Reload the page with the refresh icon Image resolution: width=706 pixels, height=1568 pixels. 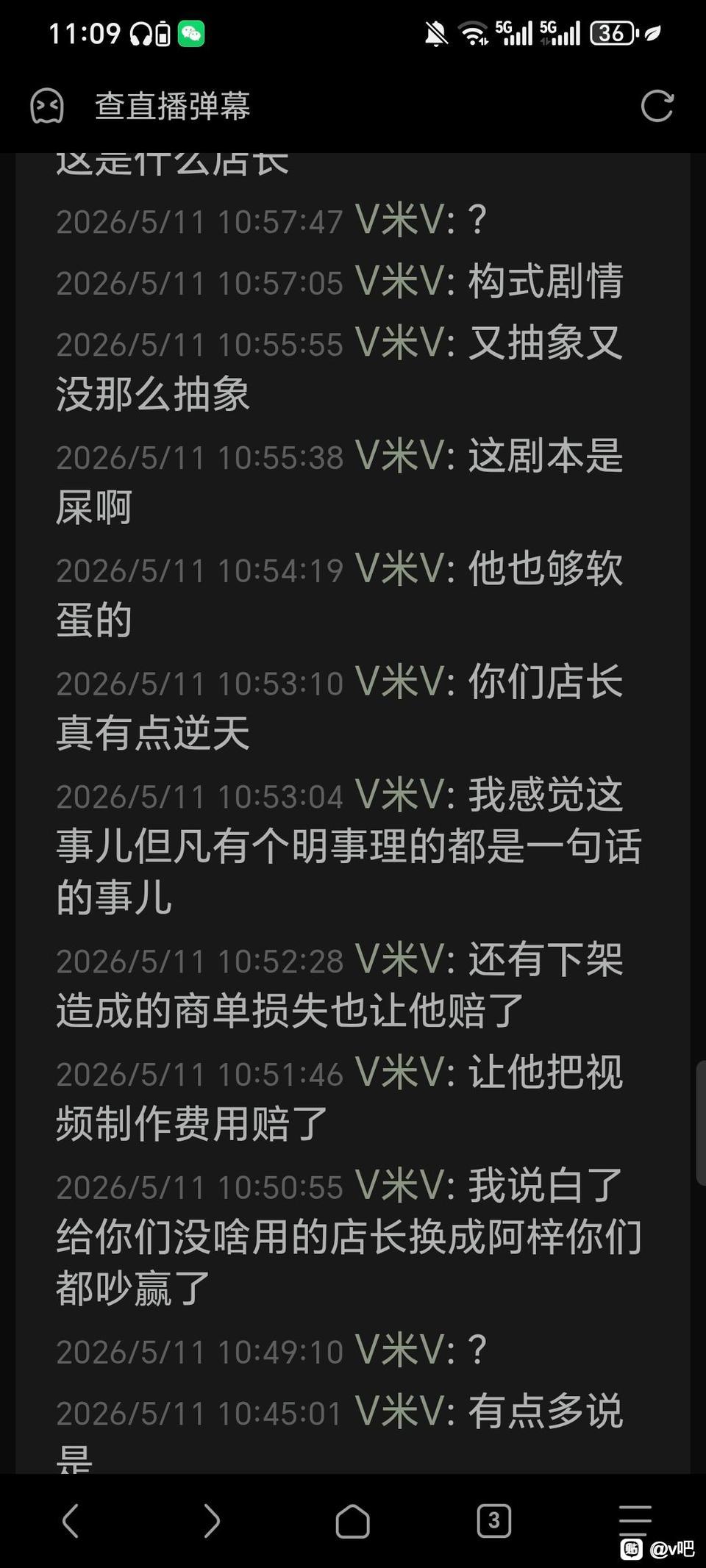click(x=657, y=106)
